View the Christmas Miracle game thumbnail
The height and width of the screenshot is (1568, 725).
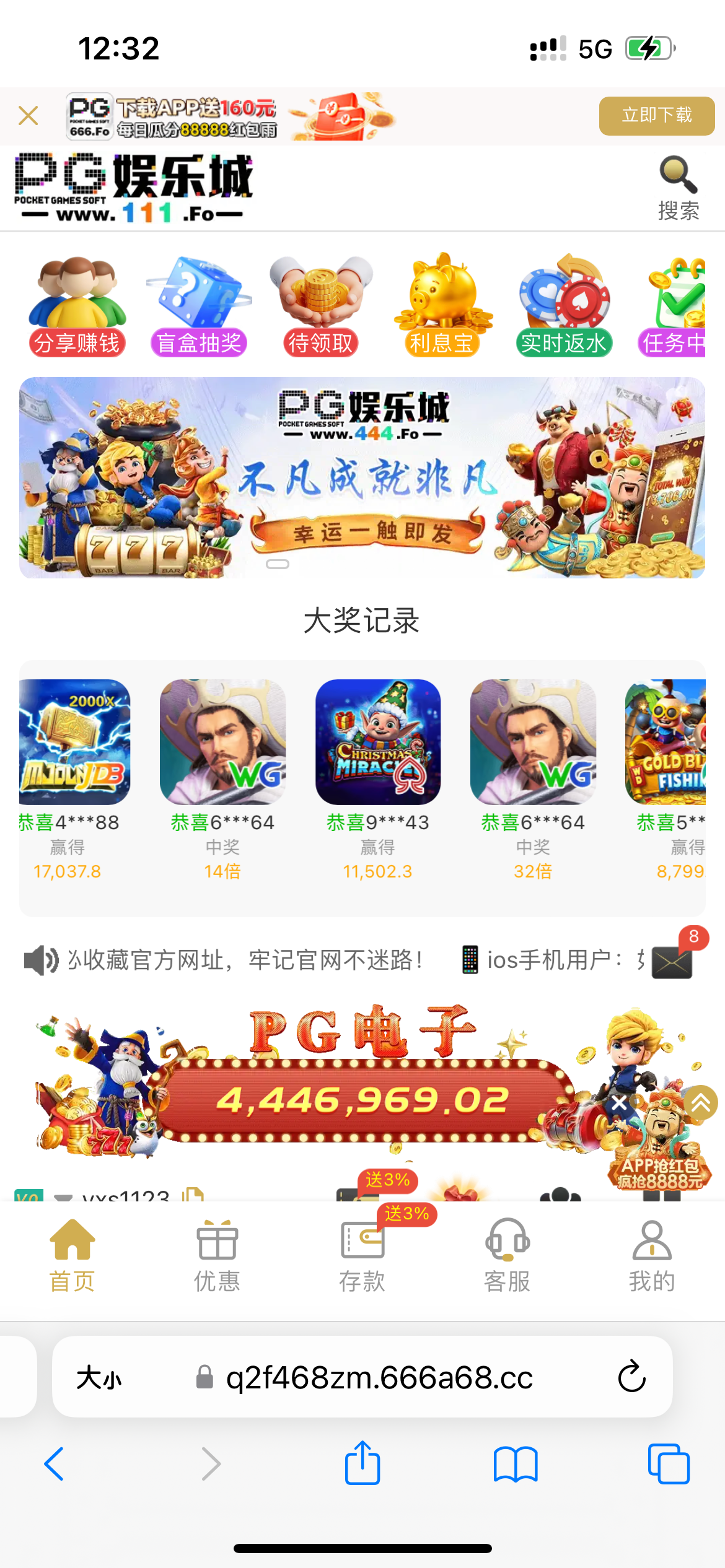379,743
